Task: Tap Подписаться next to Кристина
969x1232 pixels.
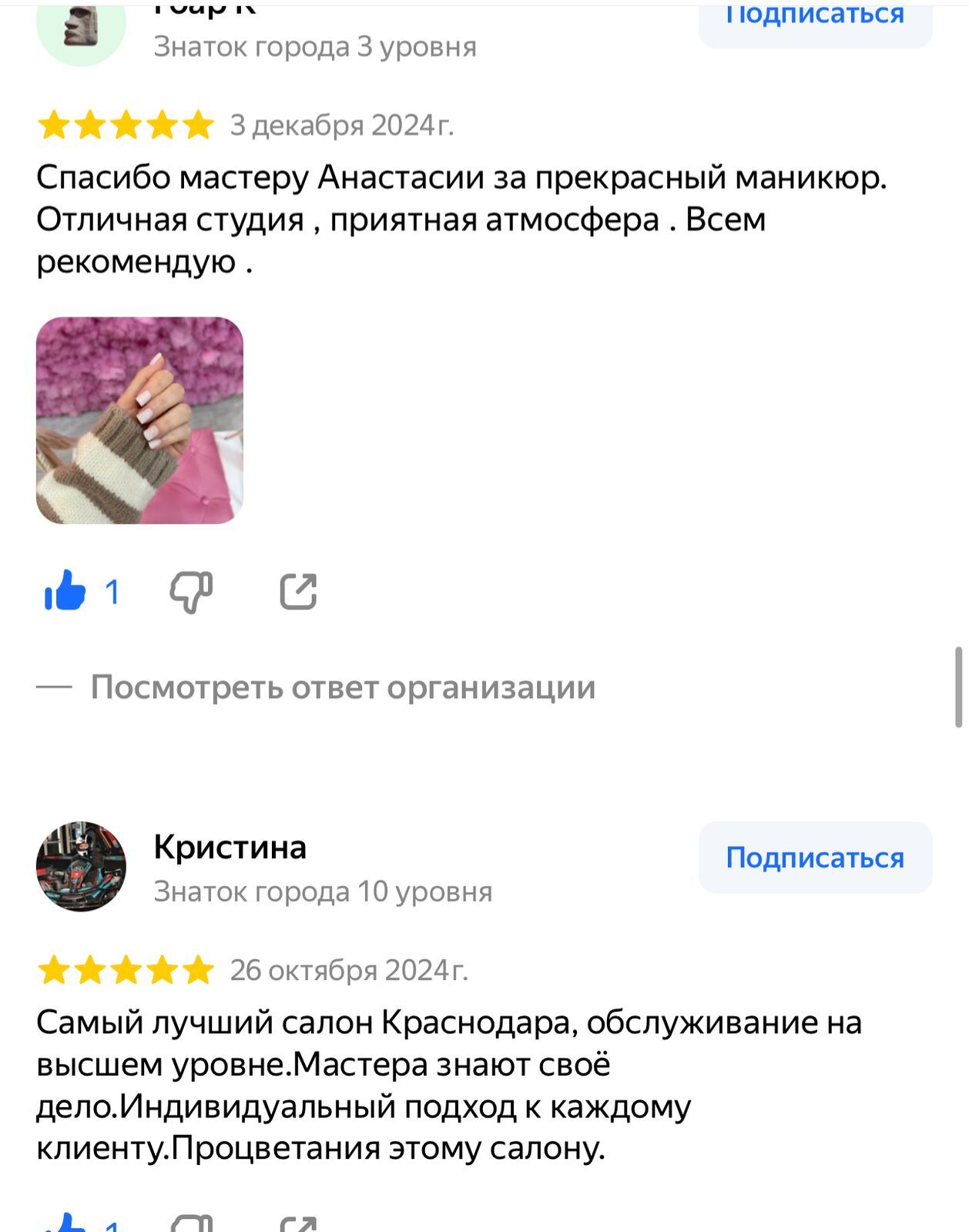Action: 815,858
